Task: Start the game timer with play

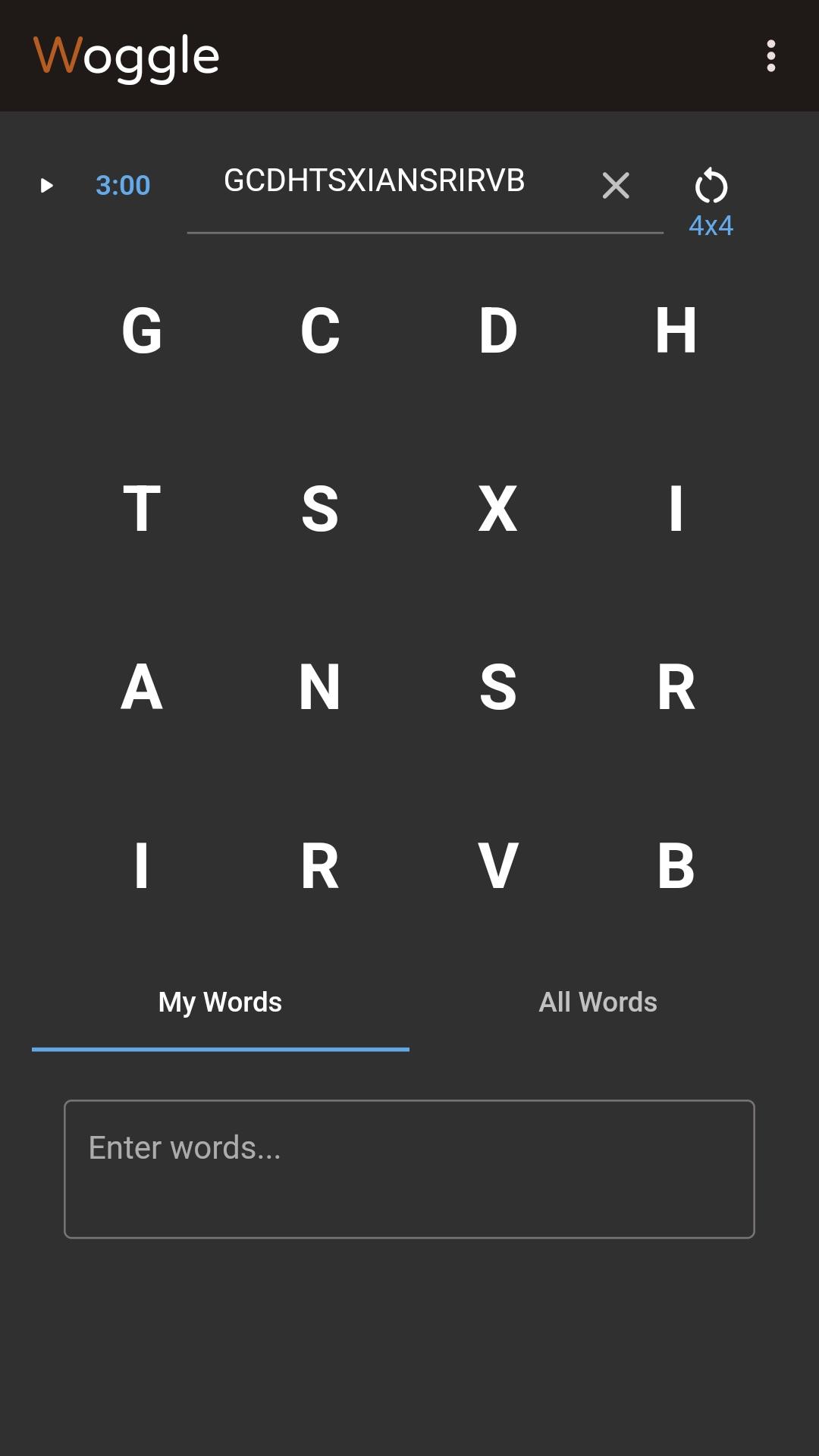Action: coord(46,185)
